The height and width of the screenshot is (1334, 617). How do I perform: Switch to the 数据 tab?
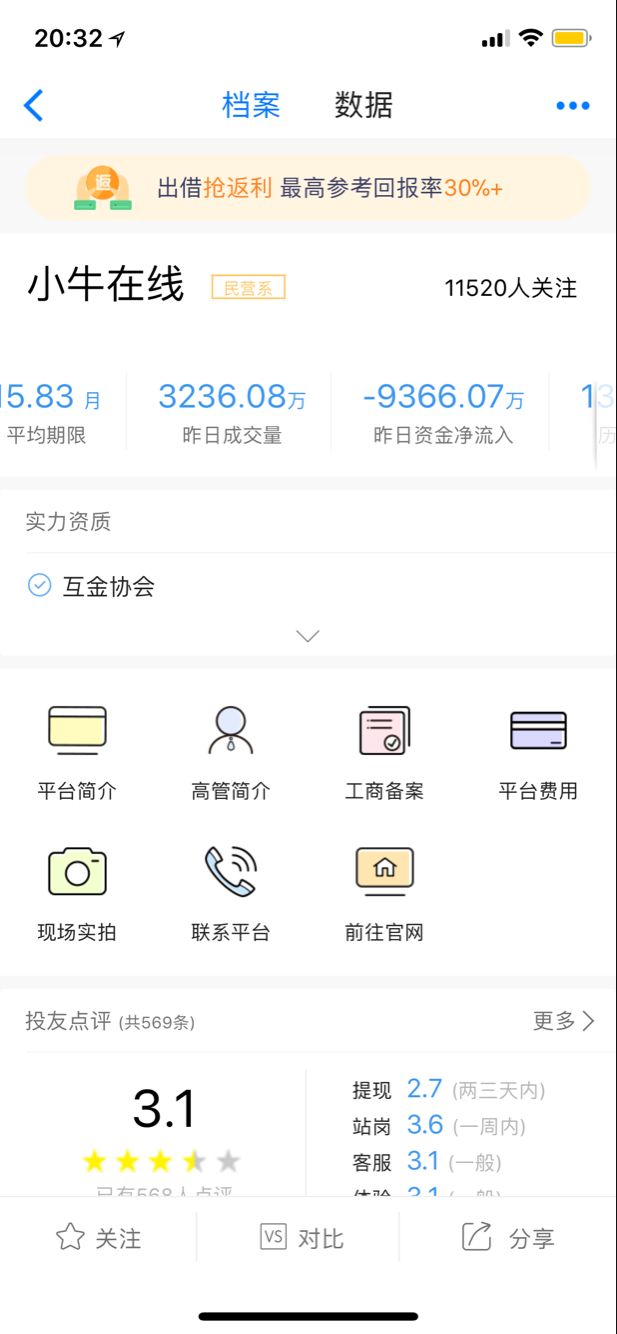(x=363, y=105)
